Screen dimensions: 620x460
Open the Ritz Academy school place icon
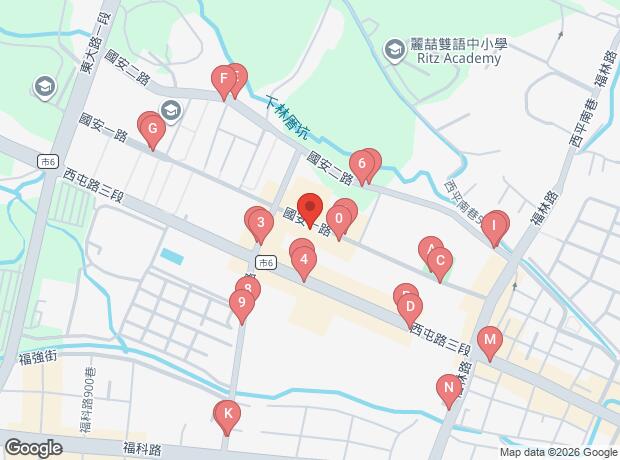click(x=395, y=50)
